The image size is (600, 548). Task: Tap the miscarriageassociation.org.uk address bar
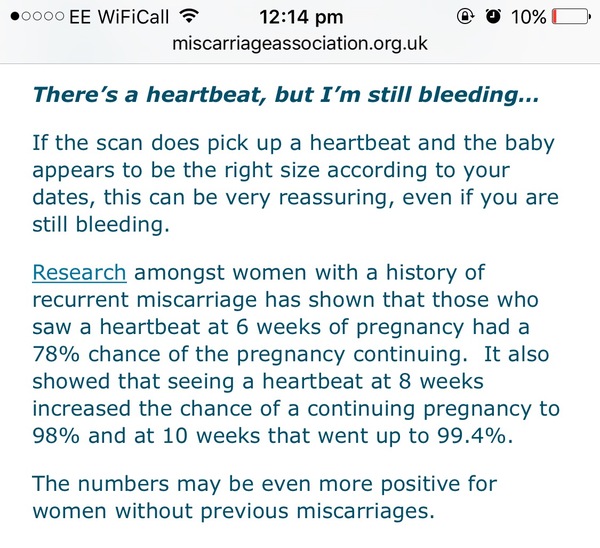(x=300, y=45)
